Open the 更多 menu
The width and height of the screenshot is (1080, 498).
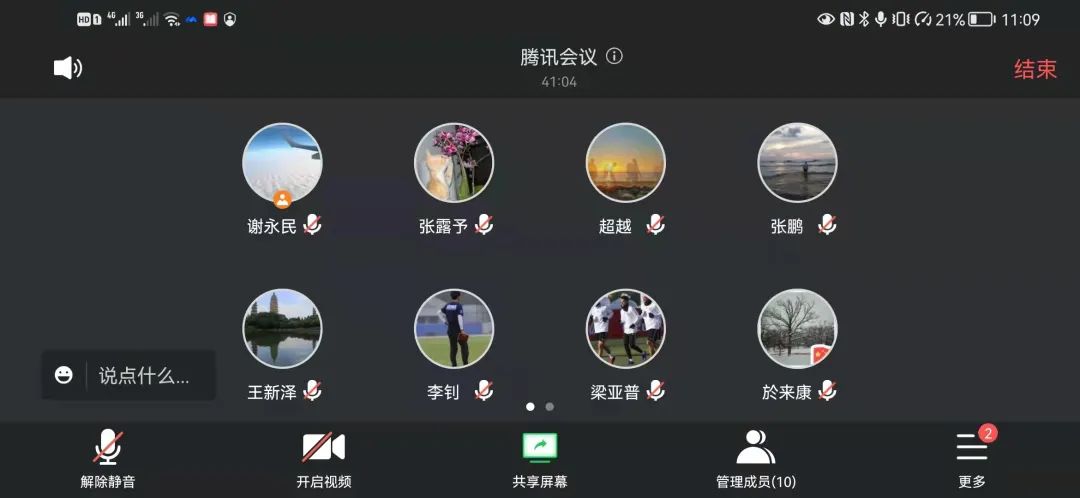971,458
